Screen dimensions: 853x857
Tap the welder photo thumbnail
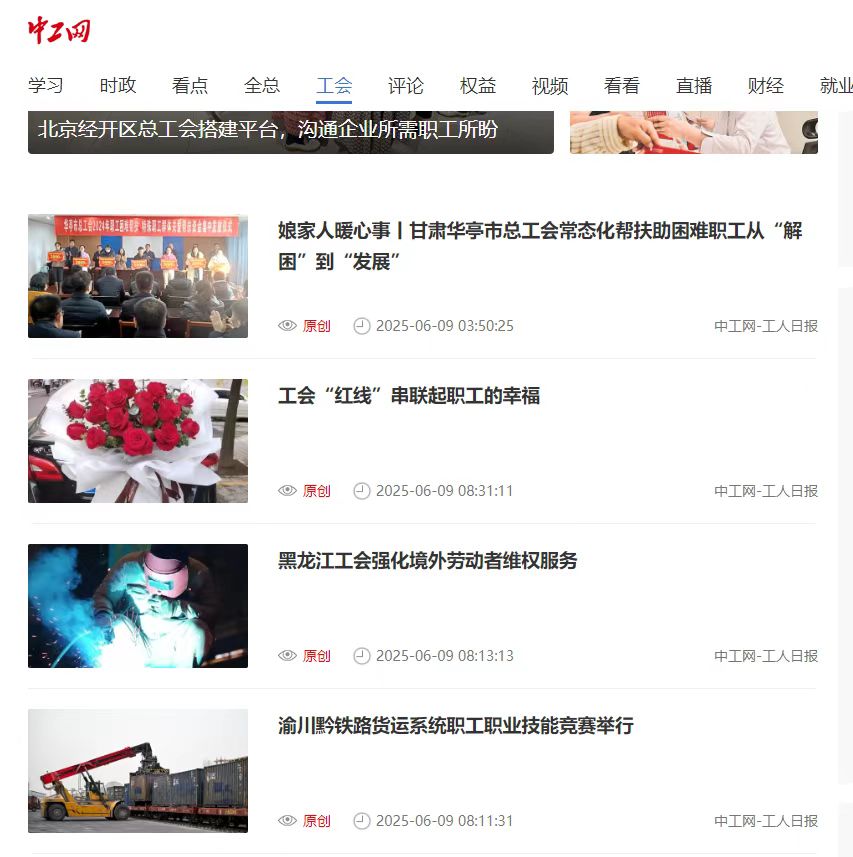coord(138,606)
